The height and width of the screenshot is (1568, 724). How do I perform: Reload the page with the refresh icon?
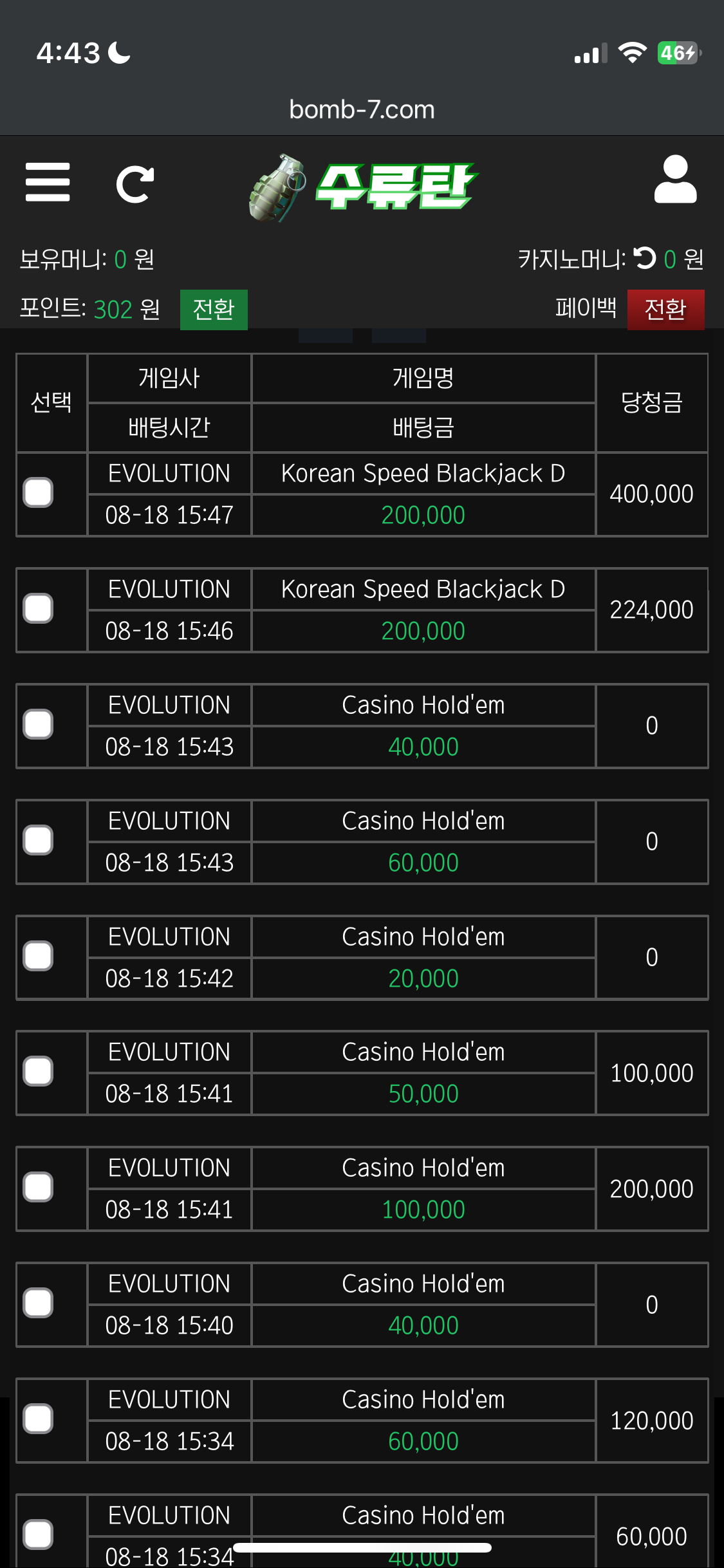[x=135, y=185]
